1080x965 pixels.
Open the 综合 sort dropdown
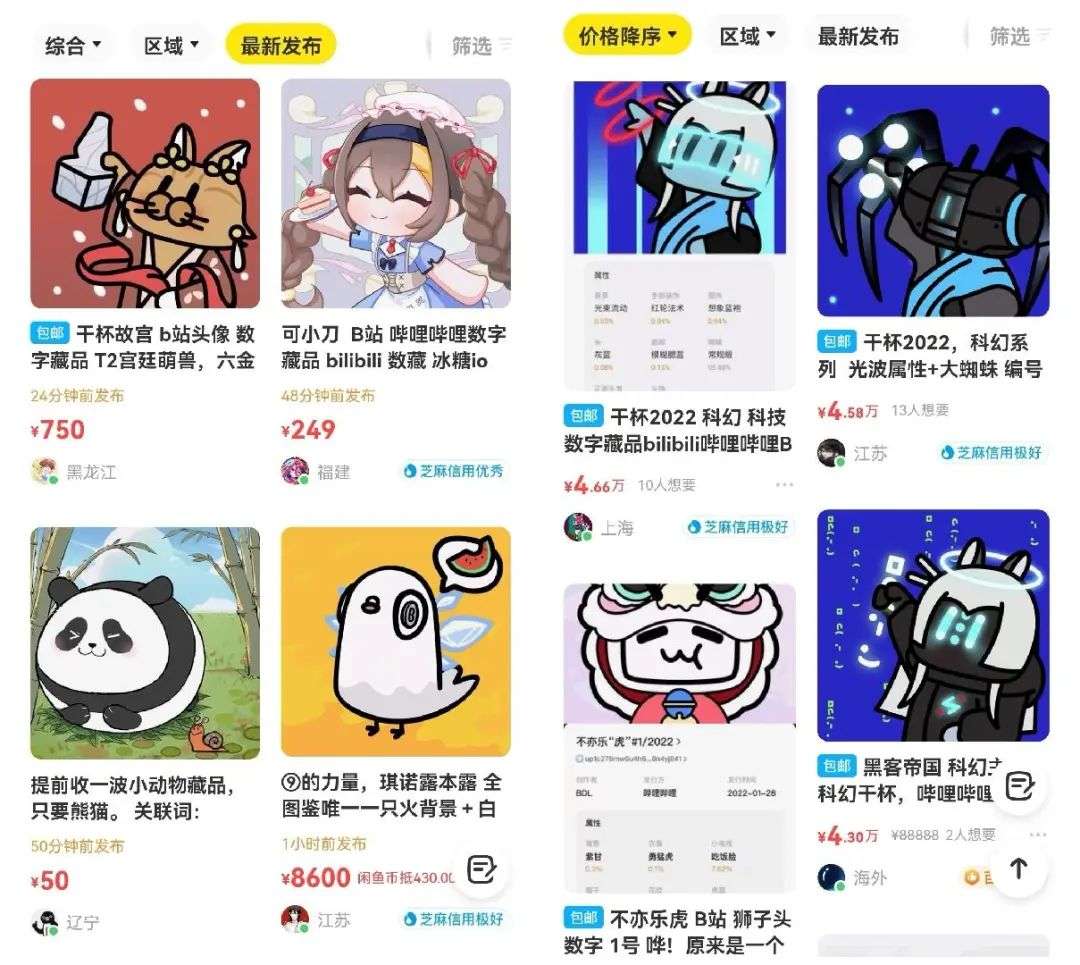tap(74, 45)
